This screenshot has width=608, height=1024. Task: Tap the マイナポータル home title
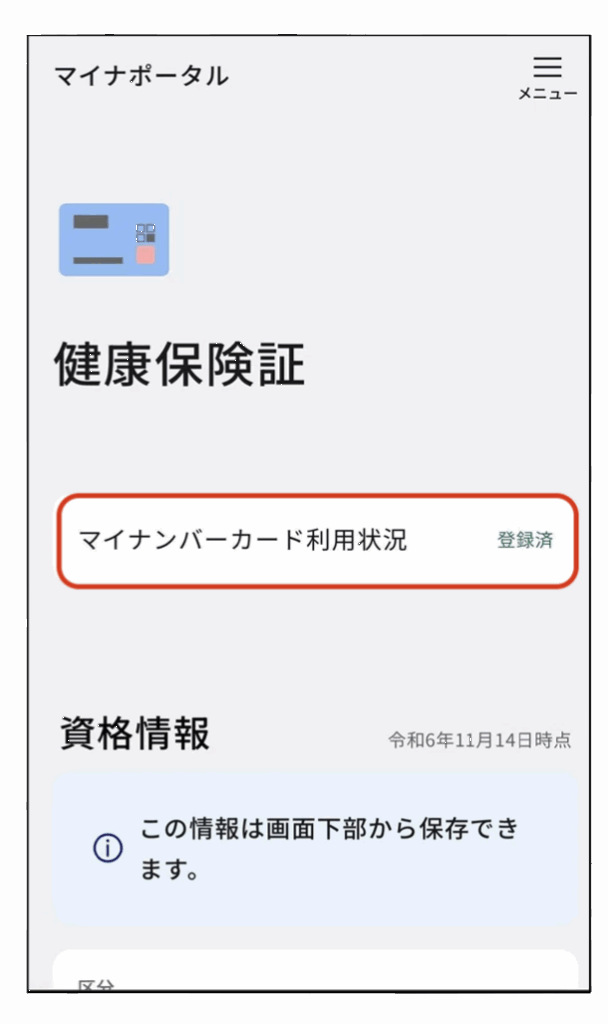tap(141, 76)
